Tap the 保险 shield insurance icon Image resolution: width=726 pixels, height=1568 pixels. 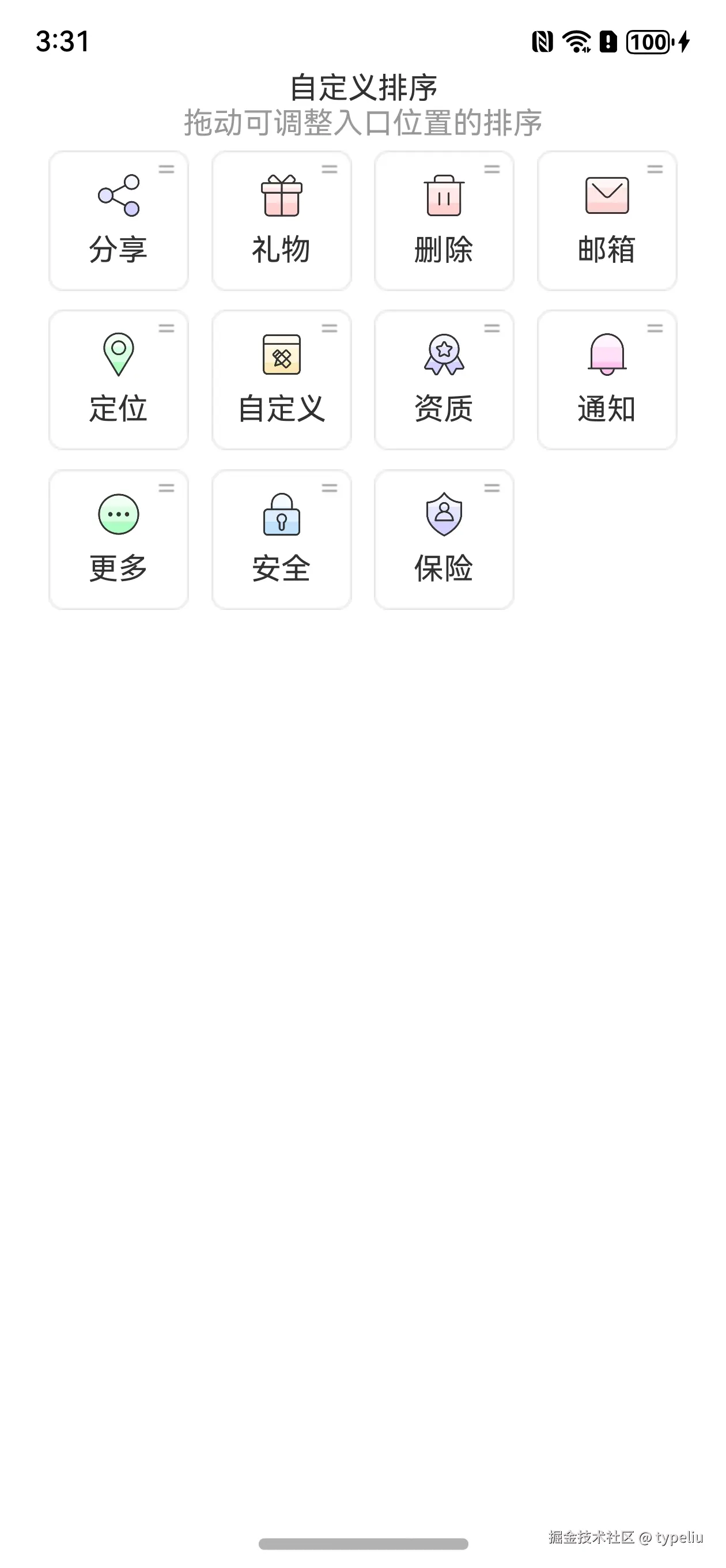[444, 514]
